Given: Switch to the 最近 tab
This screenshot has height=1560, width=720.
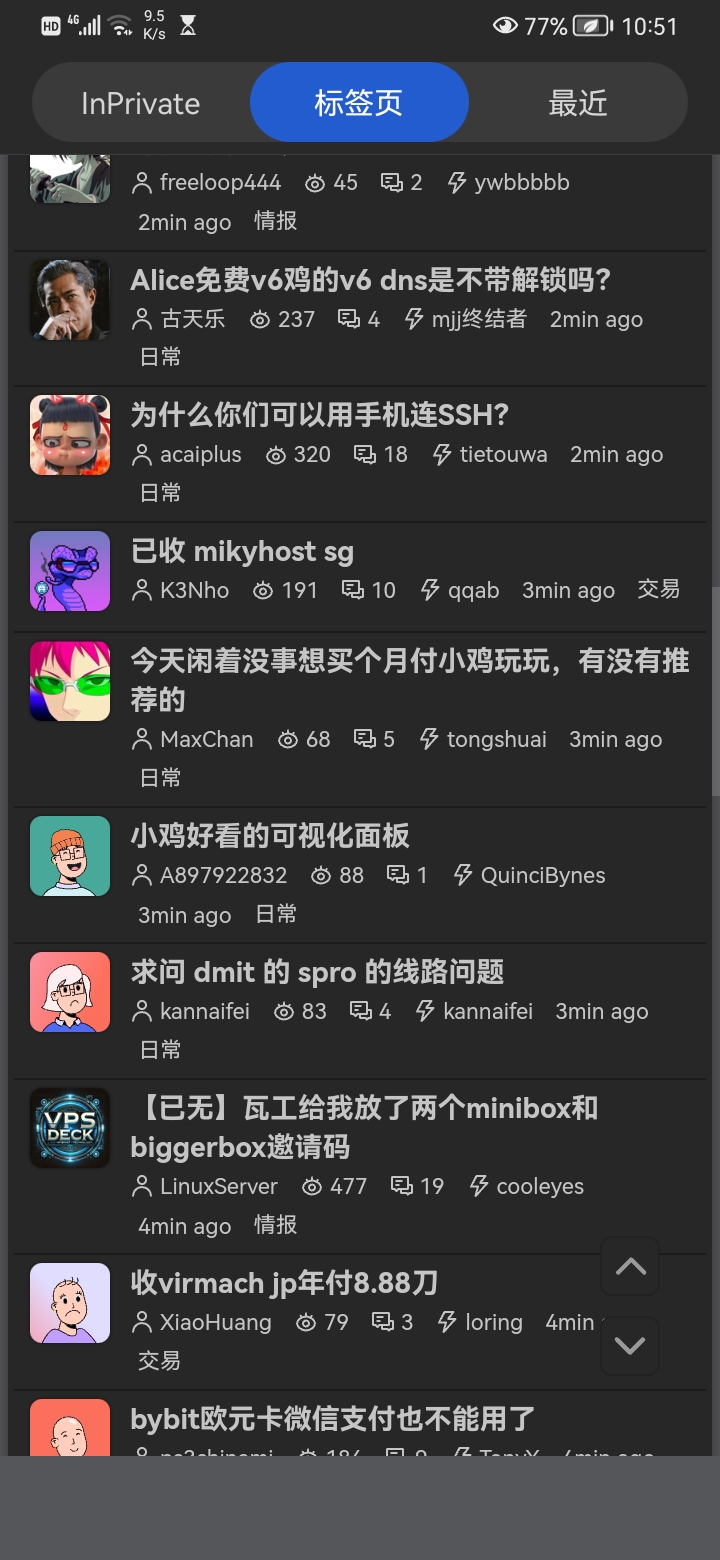Looking at the screenshot, I should click(x=578, y=103).
